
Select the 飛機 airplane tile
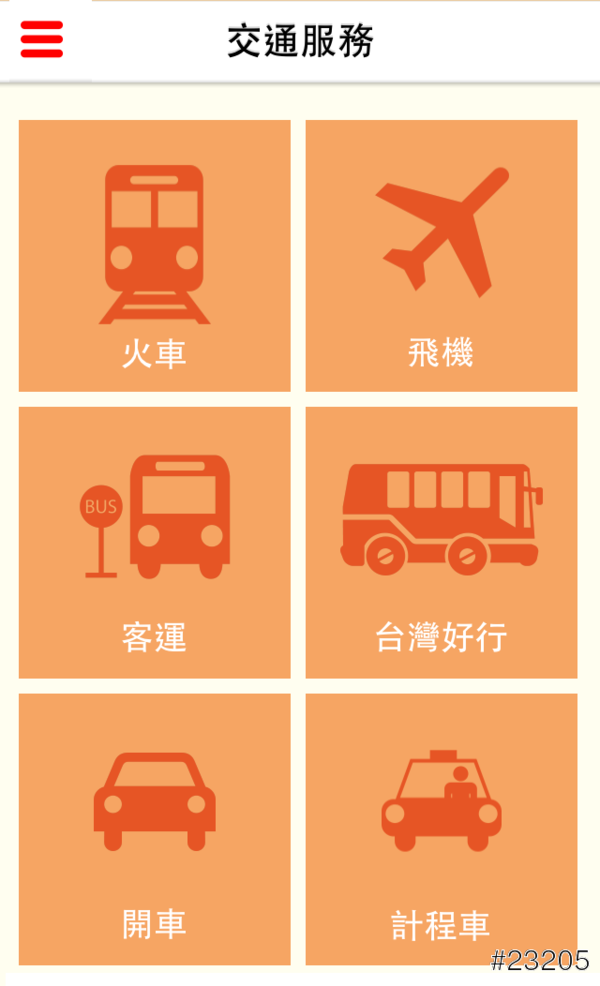441,256
